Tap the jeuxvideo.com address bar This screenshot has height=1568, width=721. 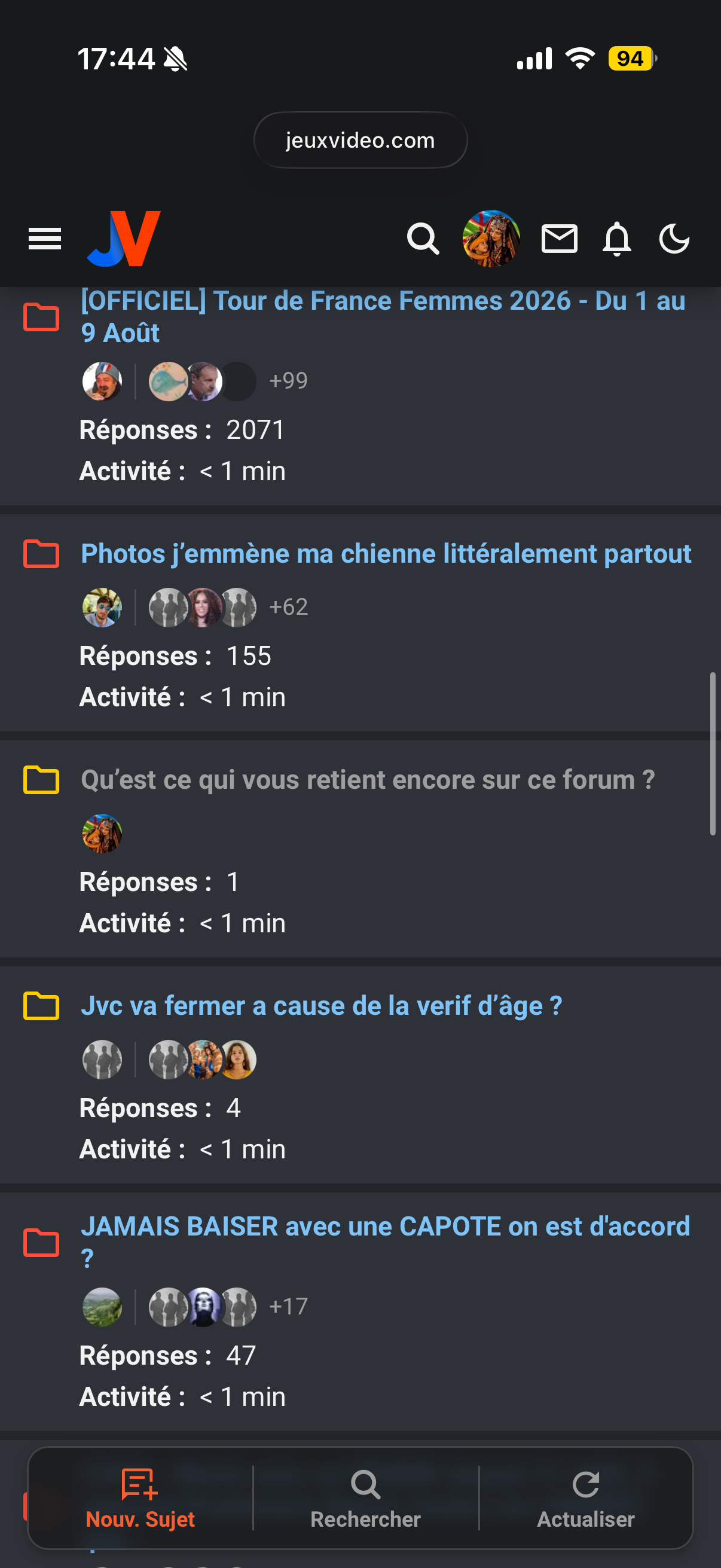pyautogui.click(x=360, y=140)
